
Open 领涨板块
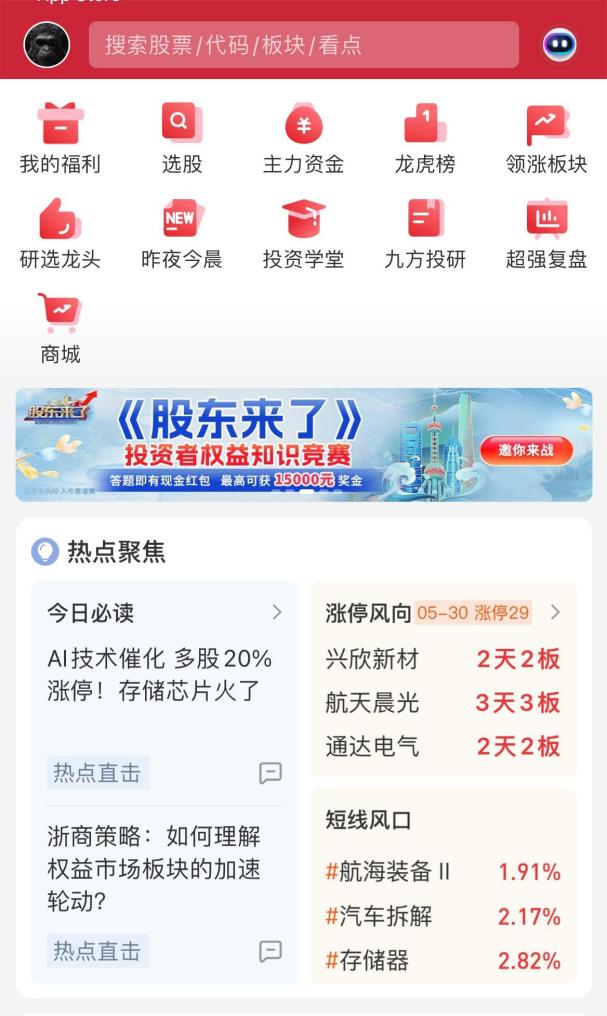[546, 138]
